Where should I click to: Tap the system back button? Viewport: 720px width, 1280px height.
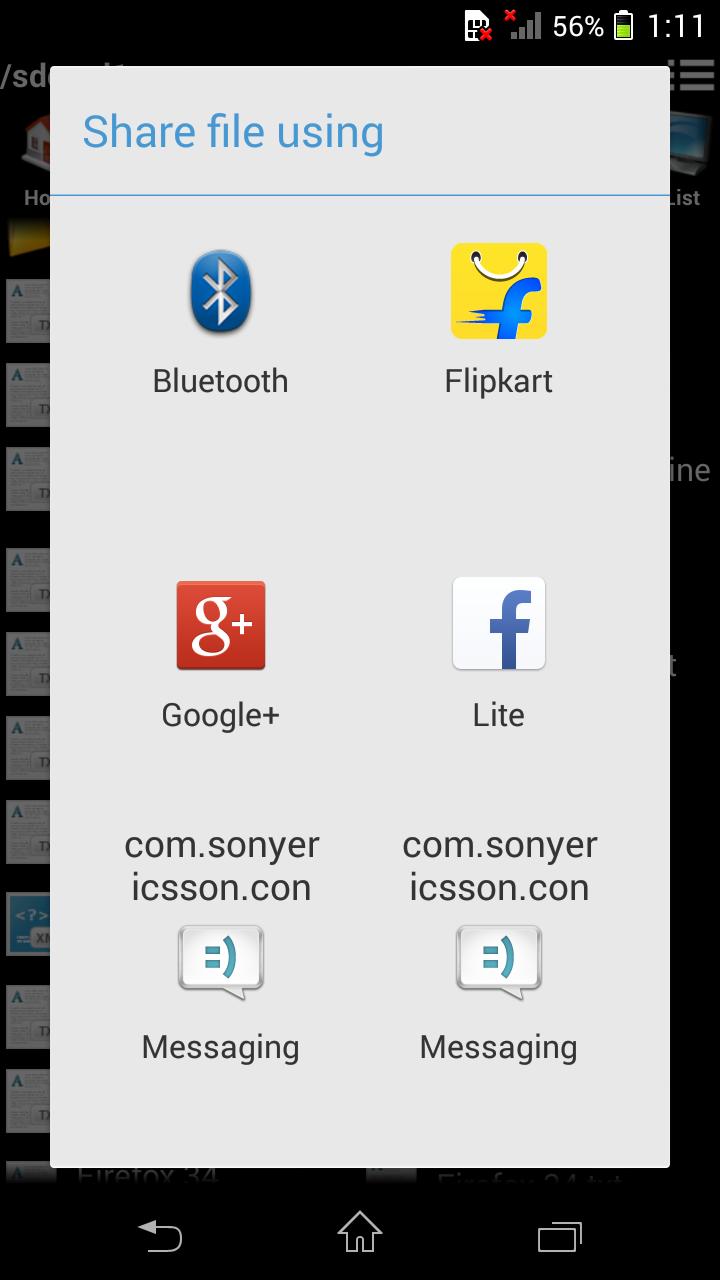click(160, 1234)
